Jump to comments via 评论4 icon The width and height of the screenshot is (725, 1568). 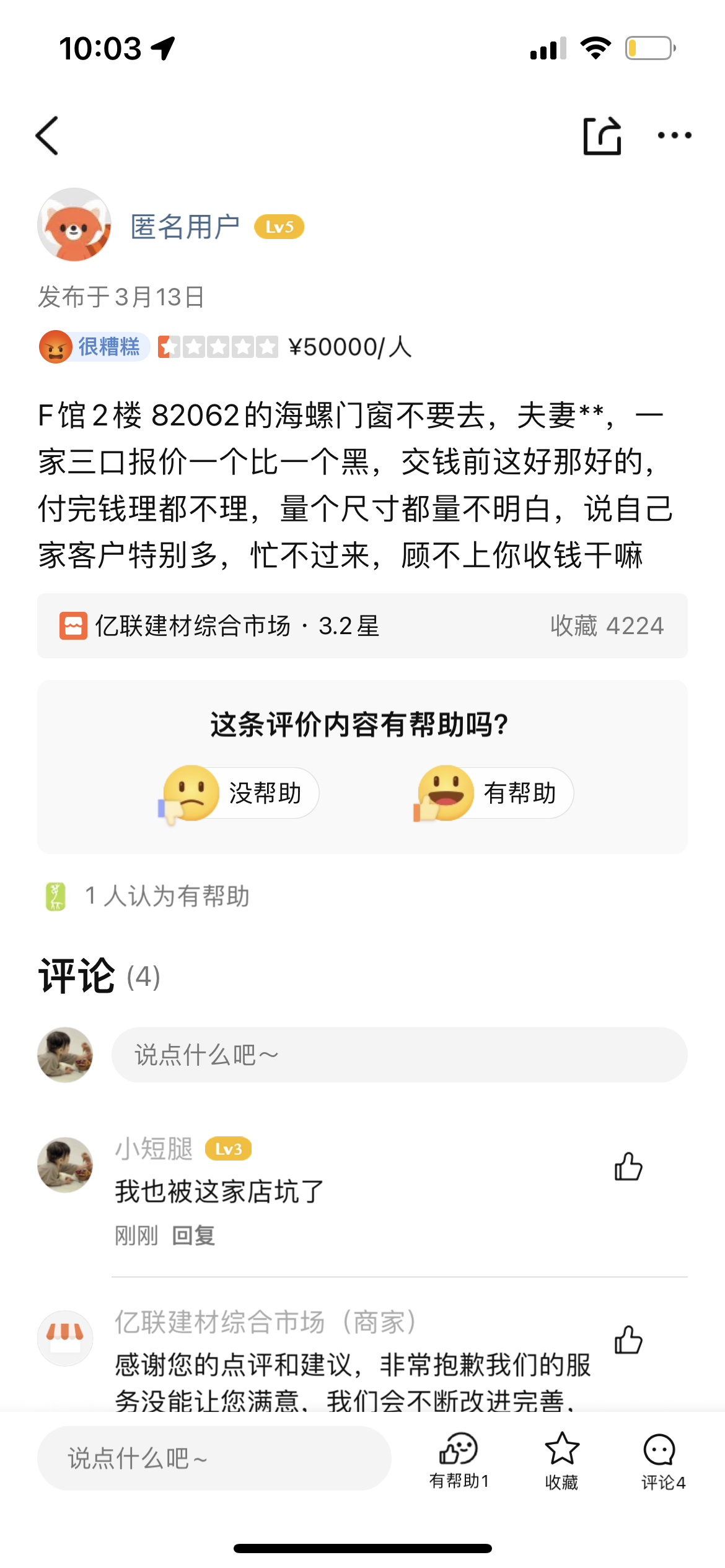(661, 1460)
